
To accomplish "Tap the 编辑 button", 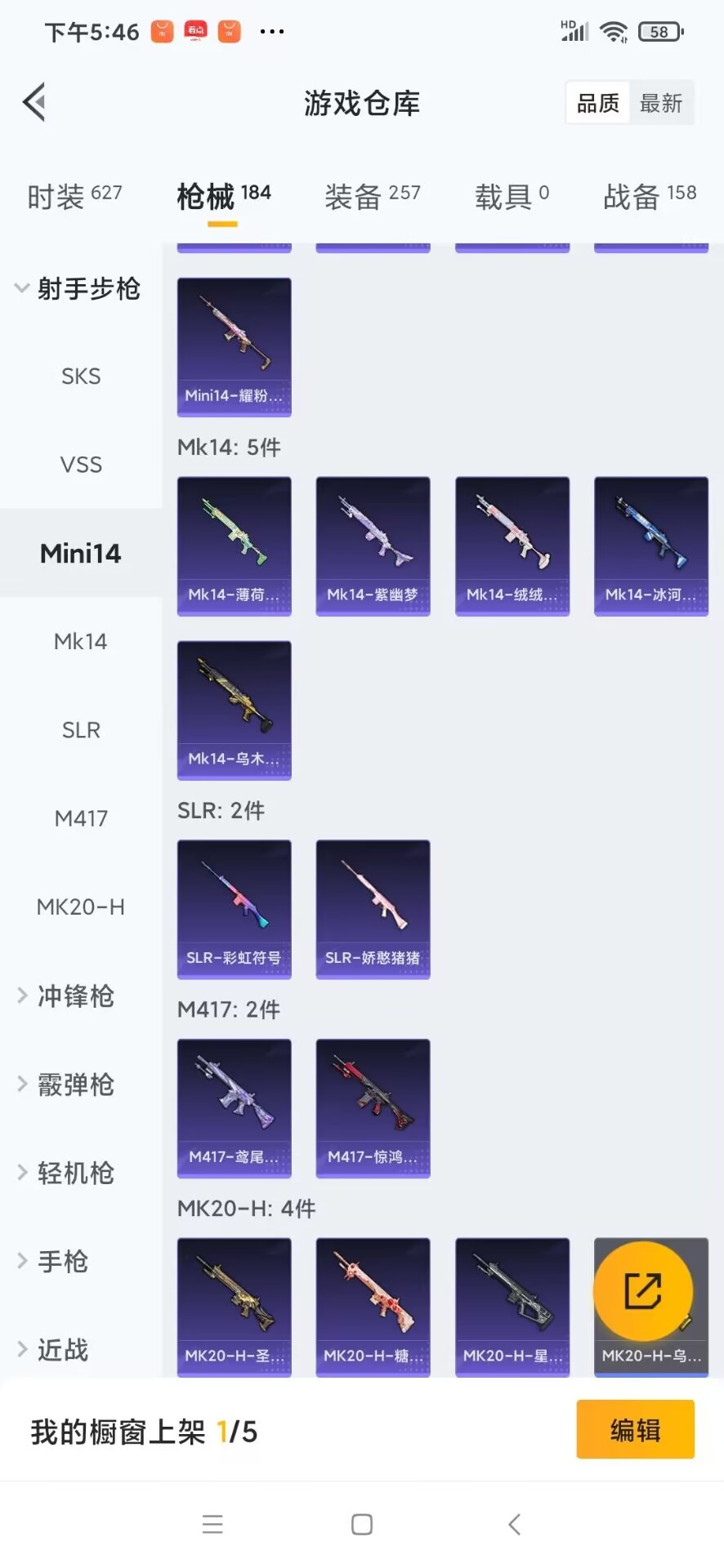I will pos(635,1430).
